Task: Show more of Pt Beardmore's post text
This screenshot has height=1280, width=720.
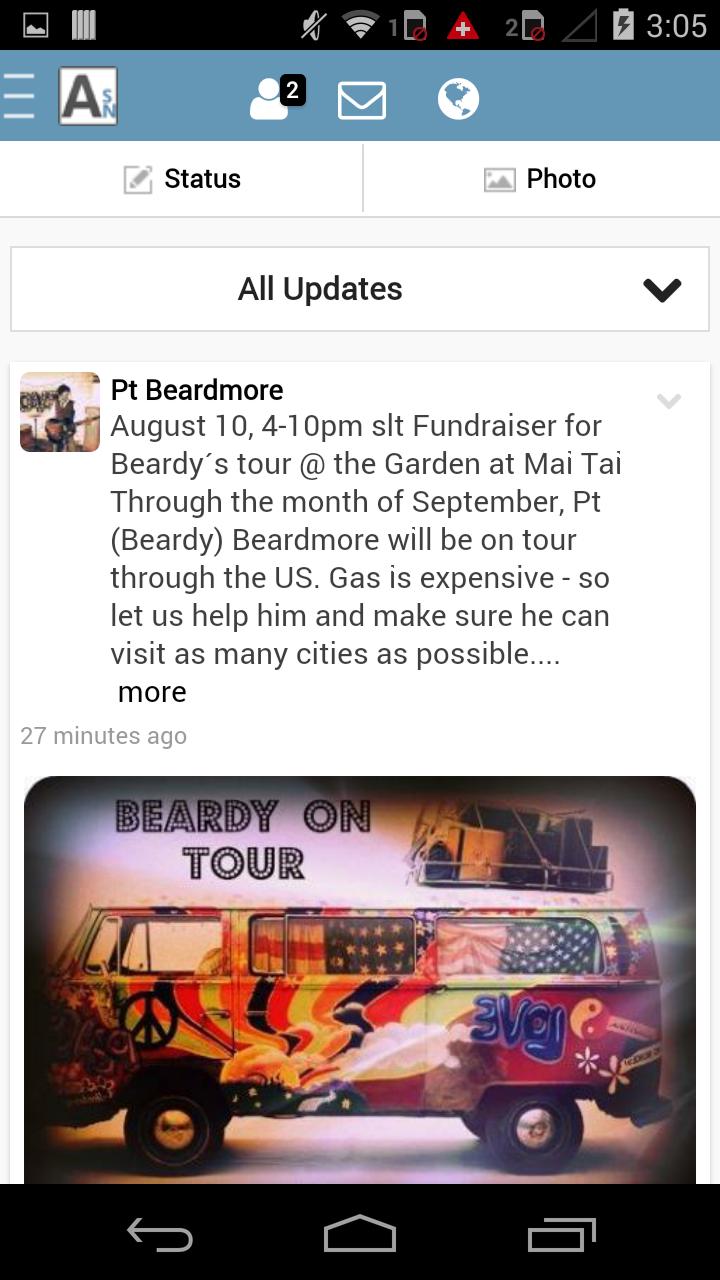Action: click(x=152, y=692)
